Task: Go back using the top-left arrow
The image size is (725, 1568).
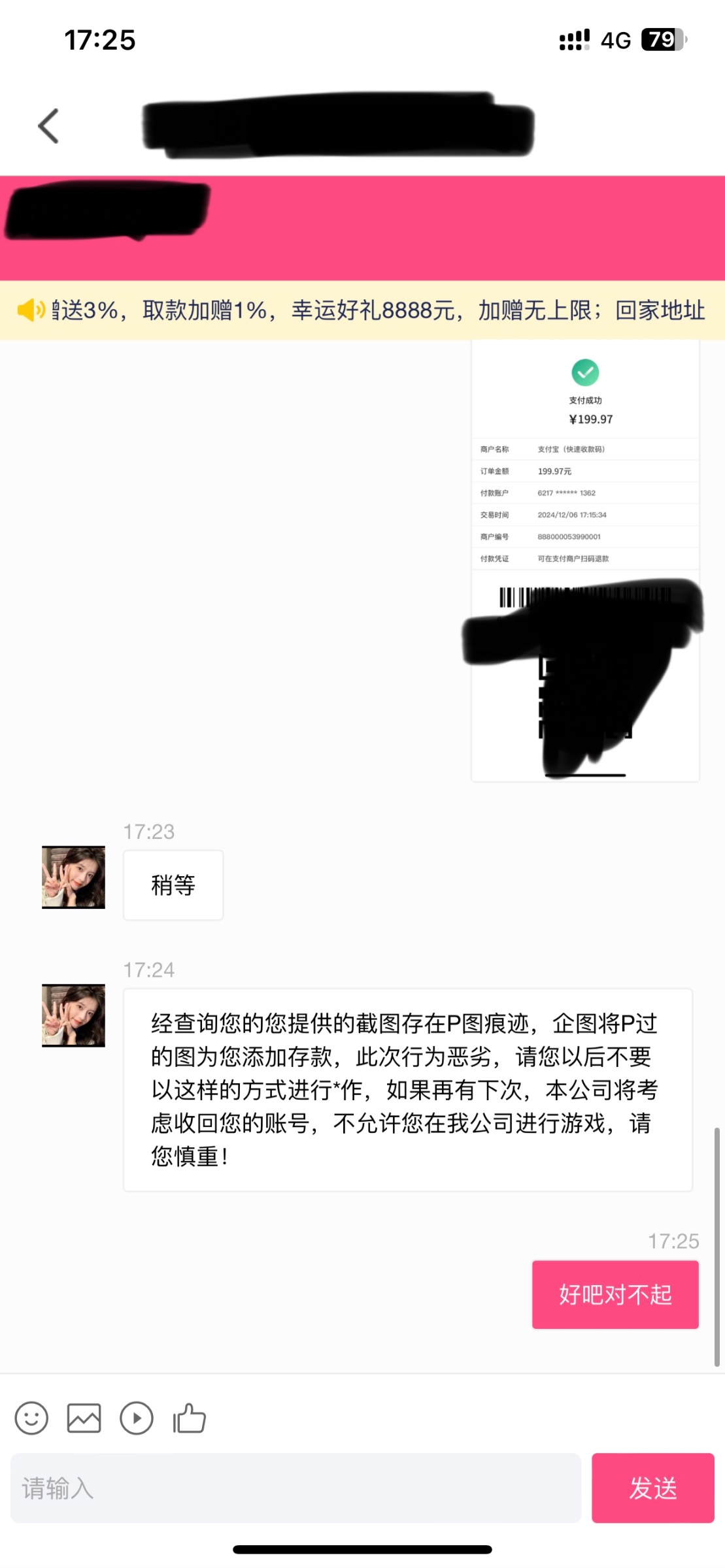Action: pos(48,125)
